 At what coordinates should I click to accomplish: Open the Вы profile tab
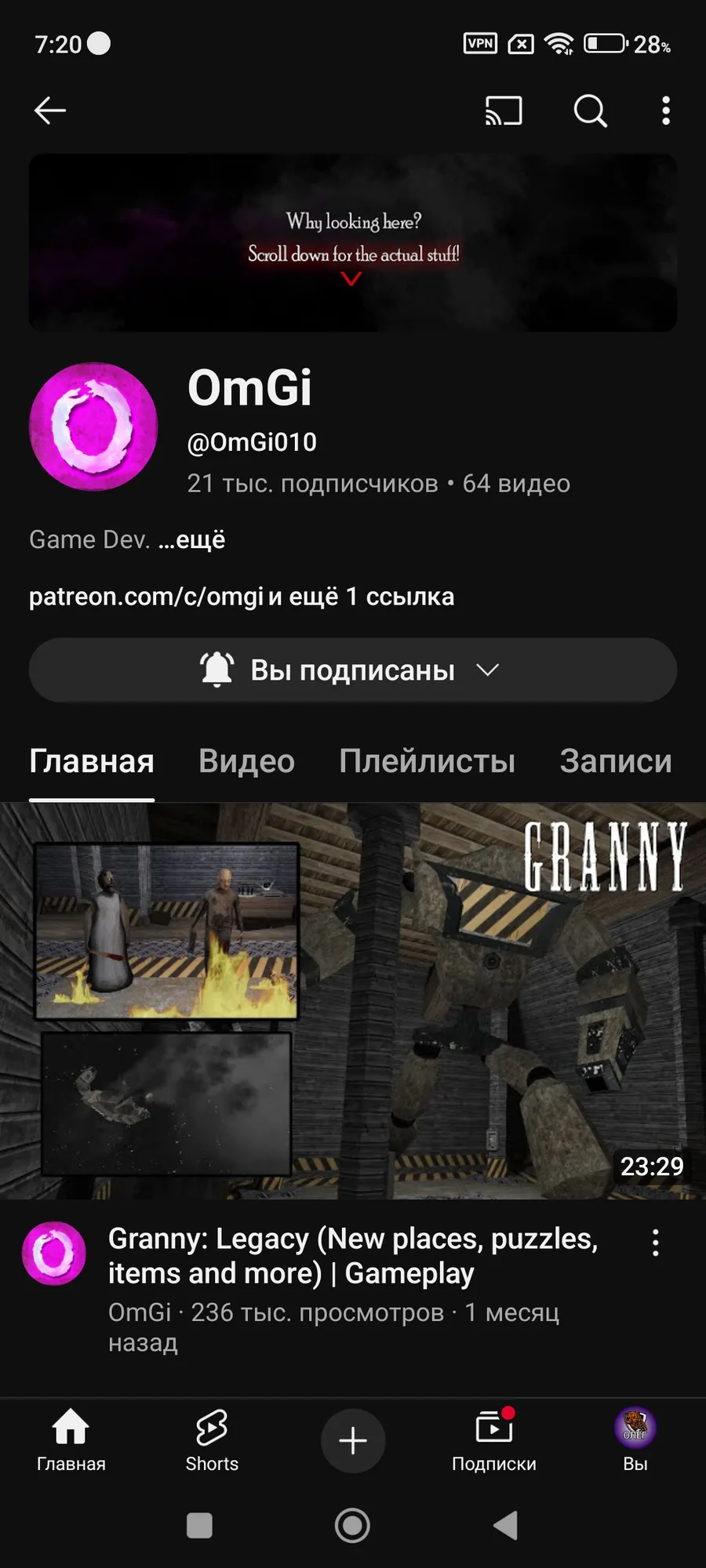click(635, 1439)
